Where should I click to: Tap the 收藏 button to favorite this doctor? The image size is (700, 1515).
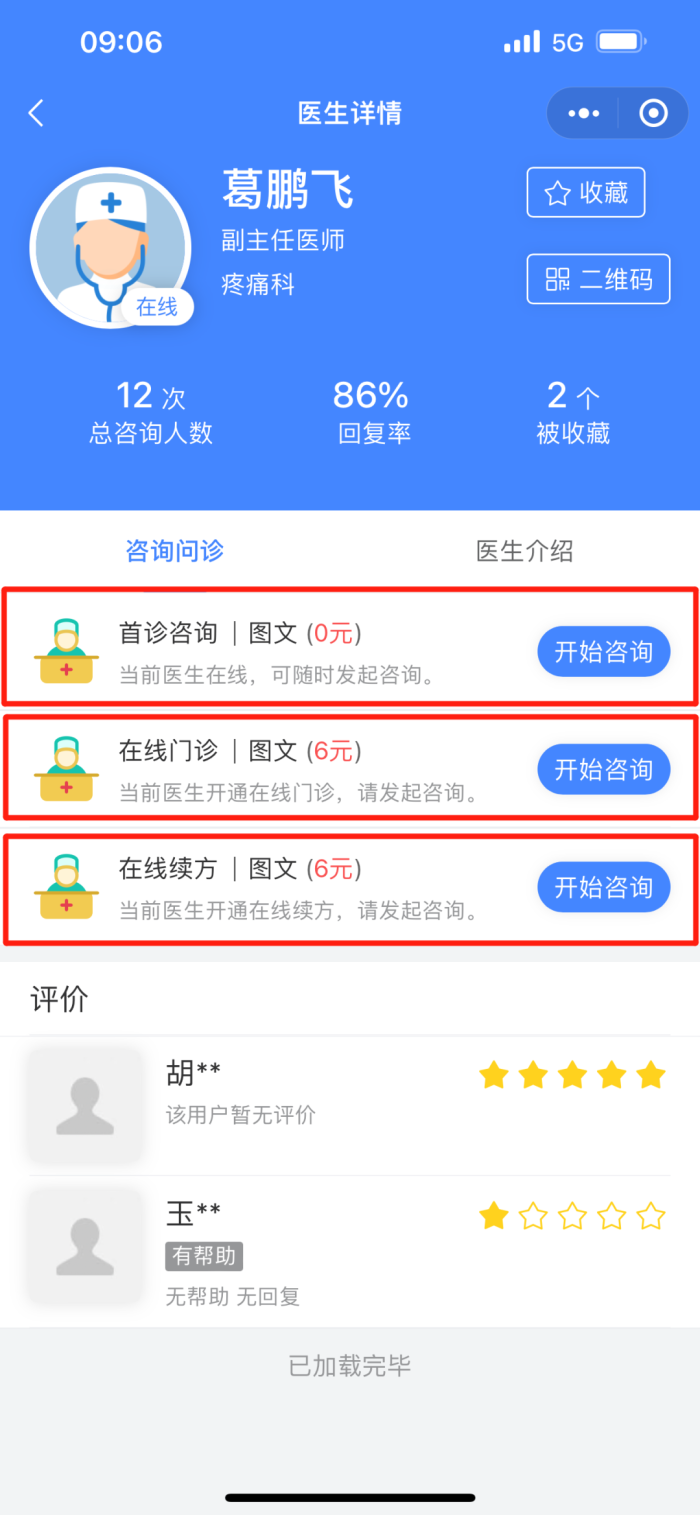(x=586, y=193)
